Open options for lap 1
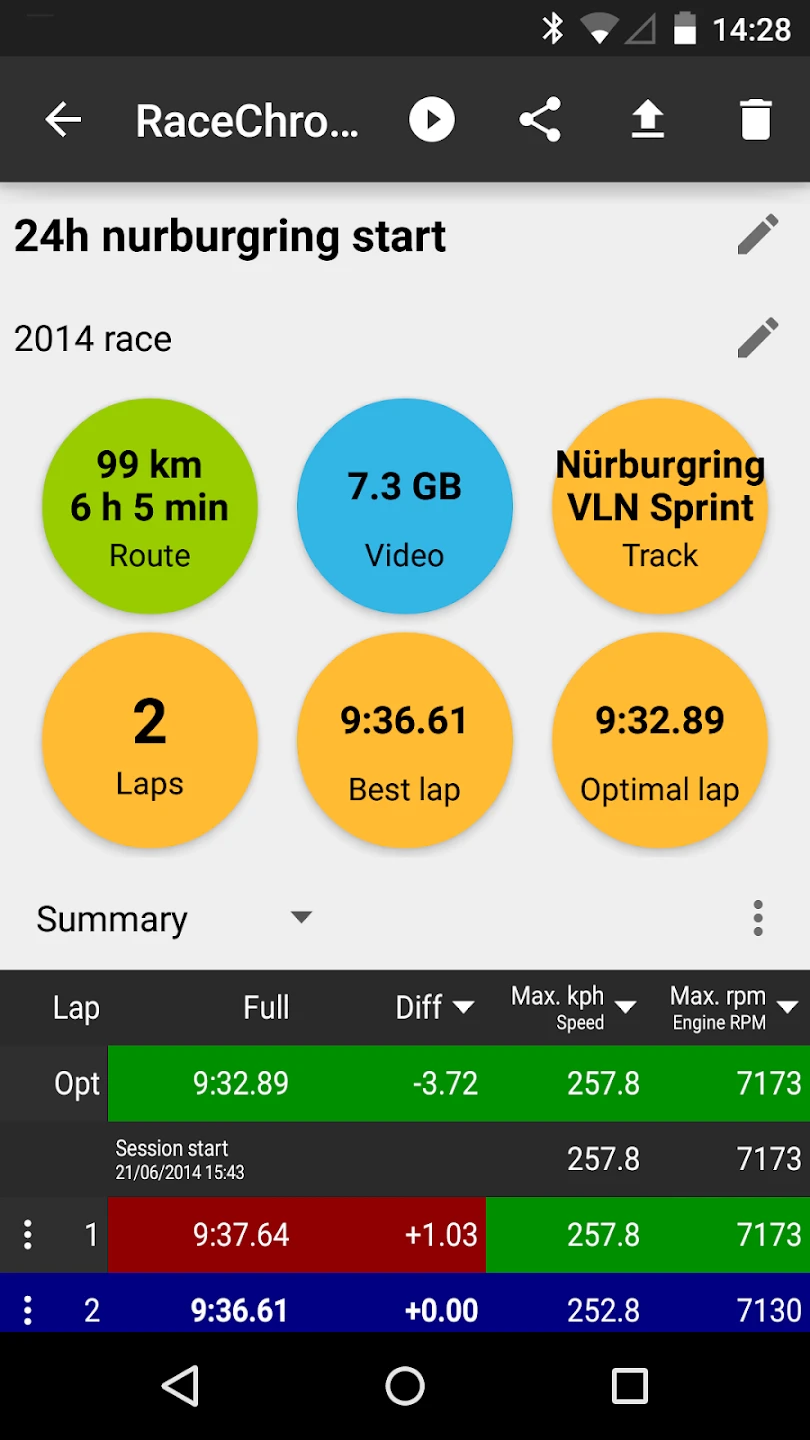810x1440 pixels. click(x=28, y=1235)
